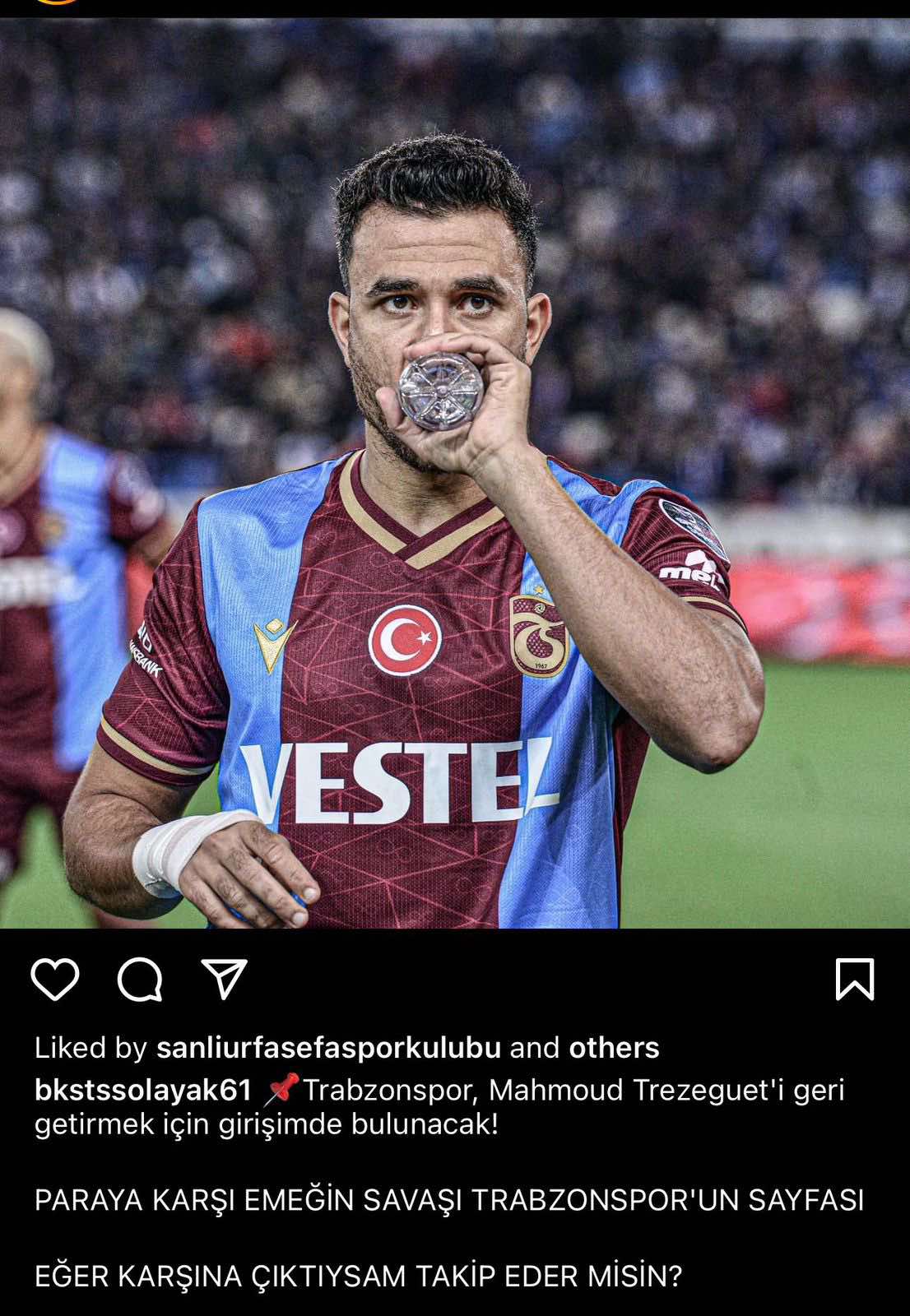Open bkstssolayak61's profile from the caption
The width and height of the screenshot is (910, 1316).
click(143, 1090)
